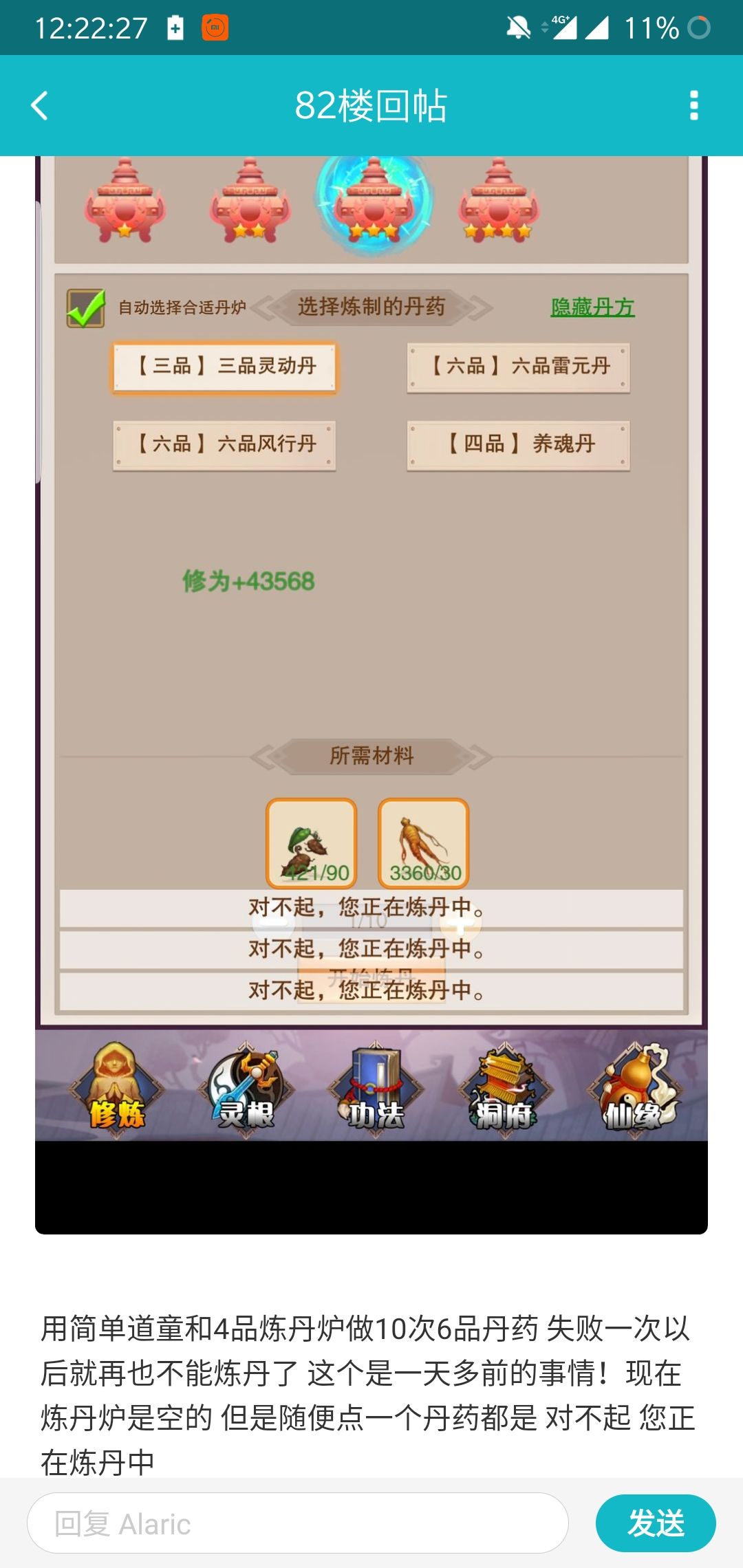
Task: Open the 仙缘 gourd icon
Action: tap(631, 1087)
